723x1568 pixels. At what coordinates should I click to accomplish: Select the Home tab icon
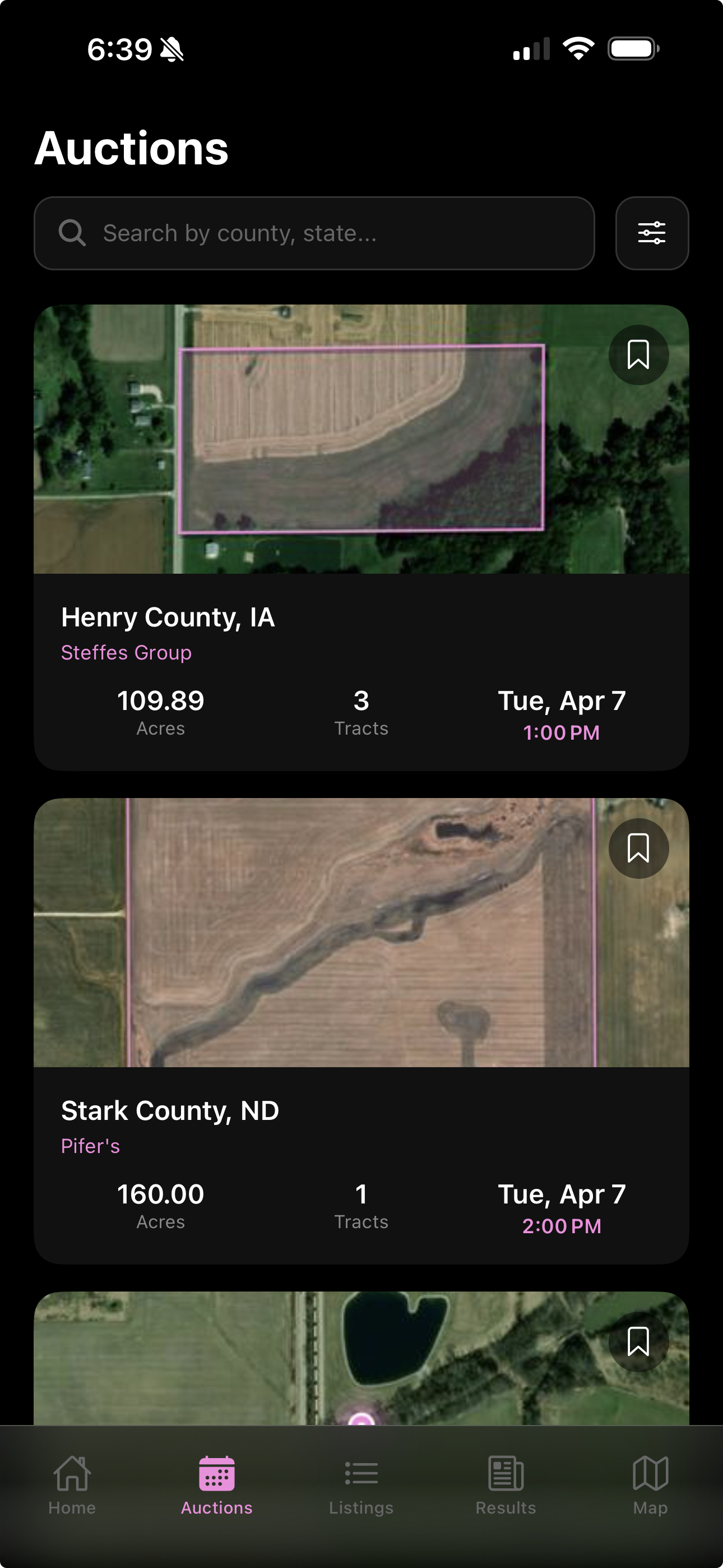pyautogui.click(x=72, y=1486)
